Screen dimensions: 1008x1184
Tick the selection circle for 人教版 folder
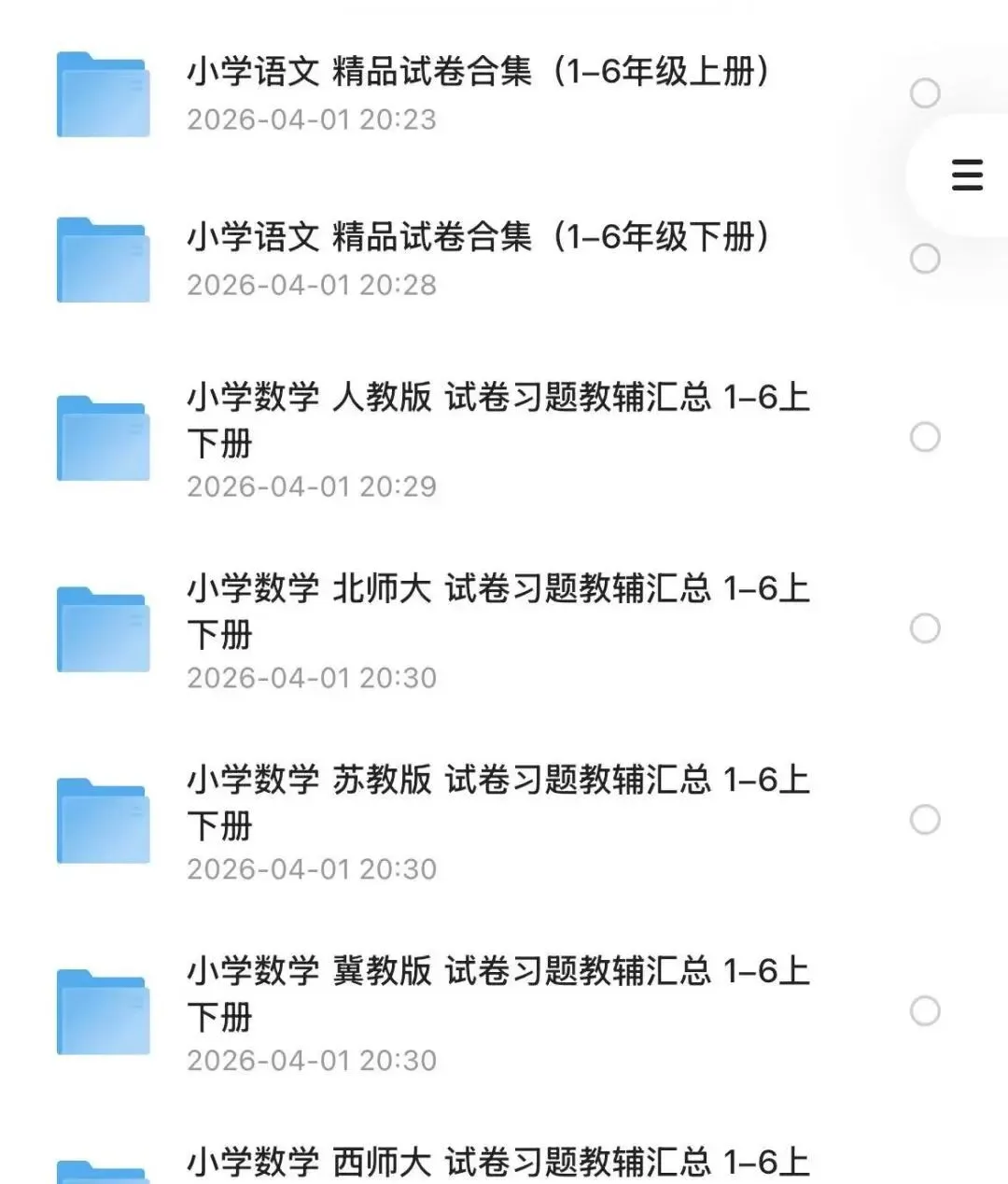click(x=925, y=437)
